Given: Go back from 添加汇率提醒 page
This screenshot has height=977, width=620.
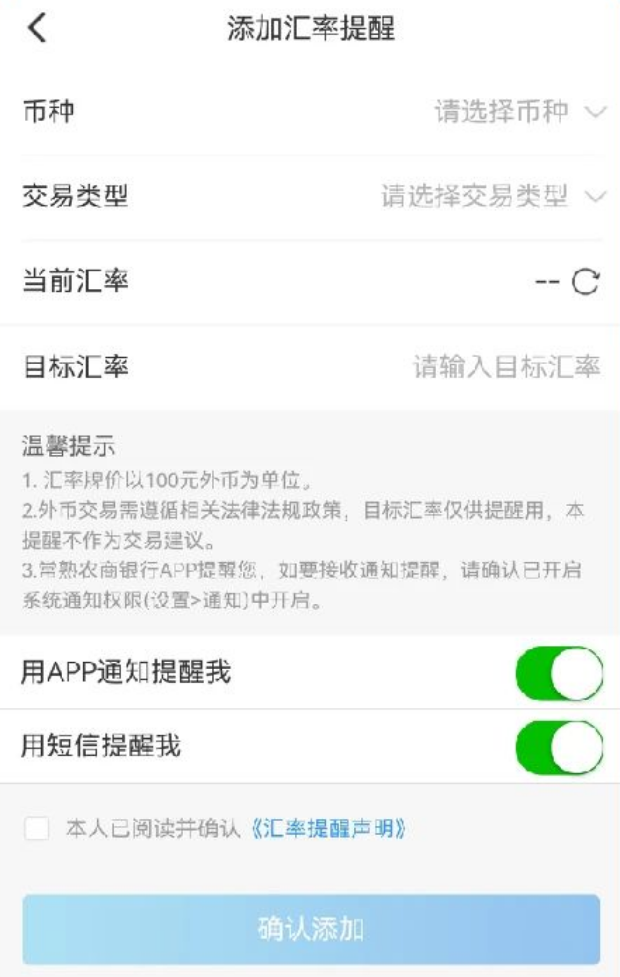Looking at the screenshot, I should pos(37,28).
